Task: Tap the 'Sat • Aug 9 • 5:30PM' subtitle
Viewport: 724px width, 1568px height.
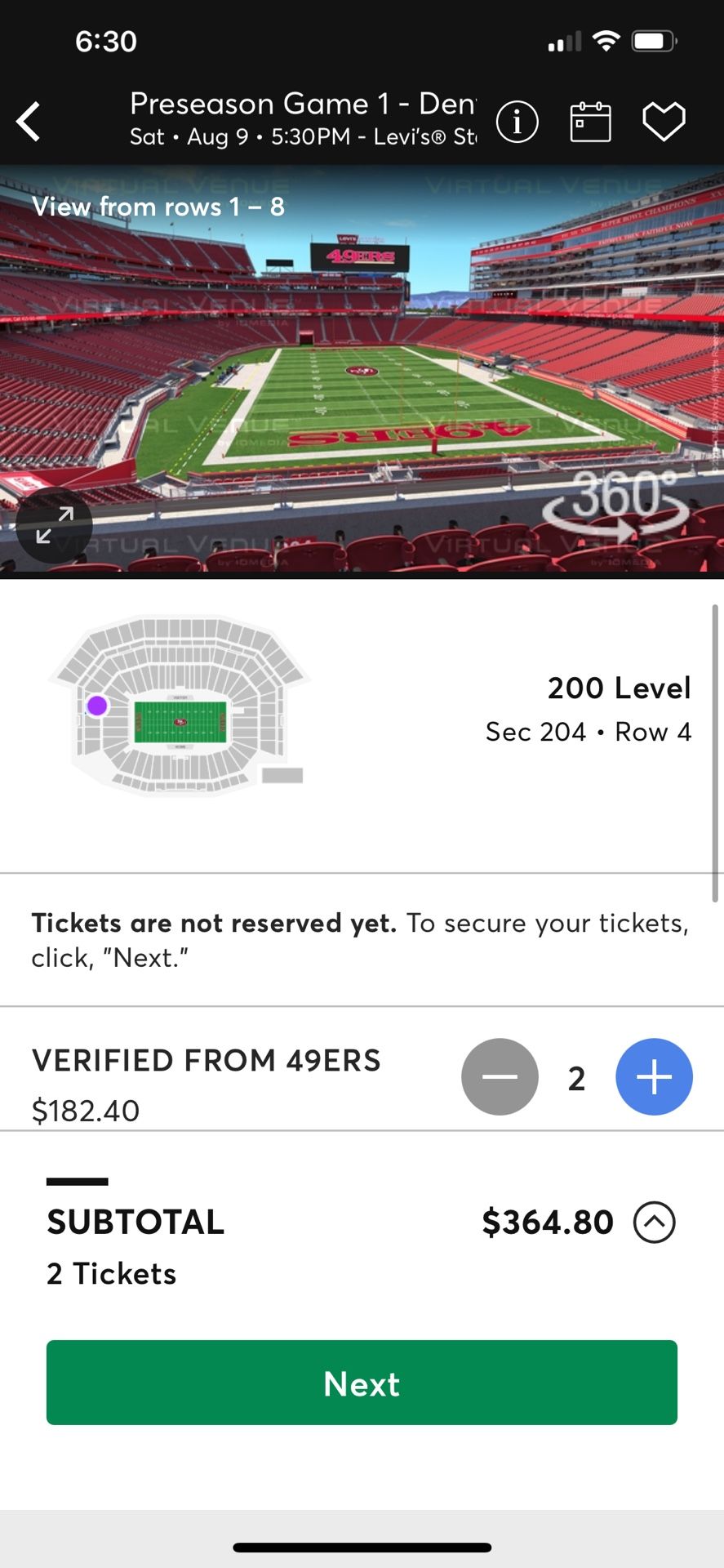Action: point(303,136)
